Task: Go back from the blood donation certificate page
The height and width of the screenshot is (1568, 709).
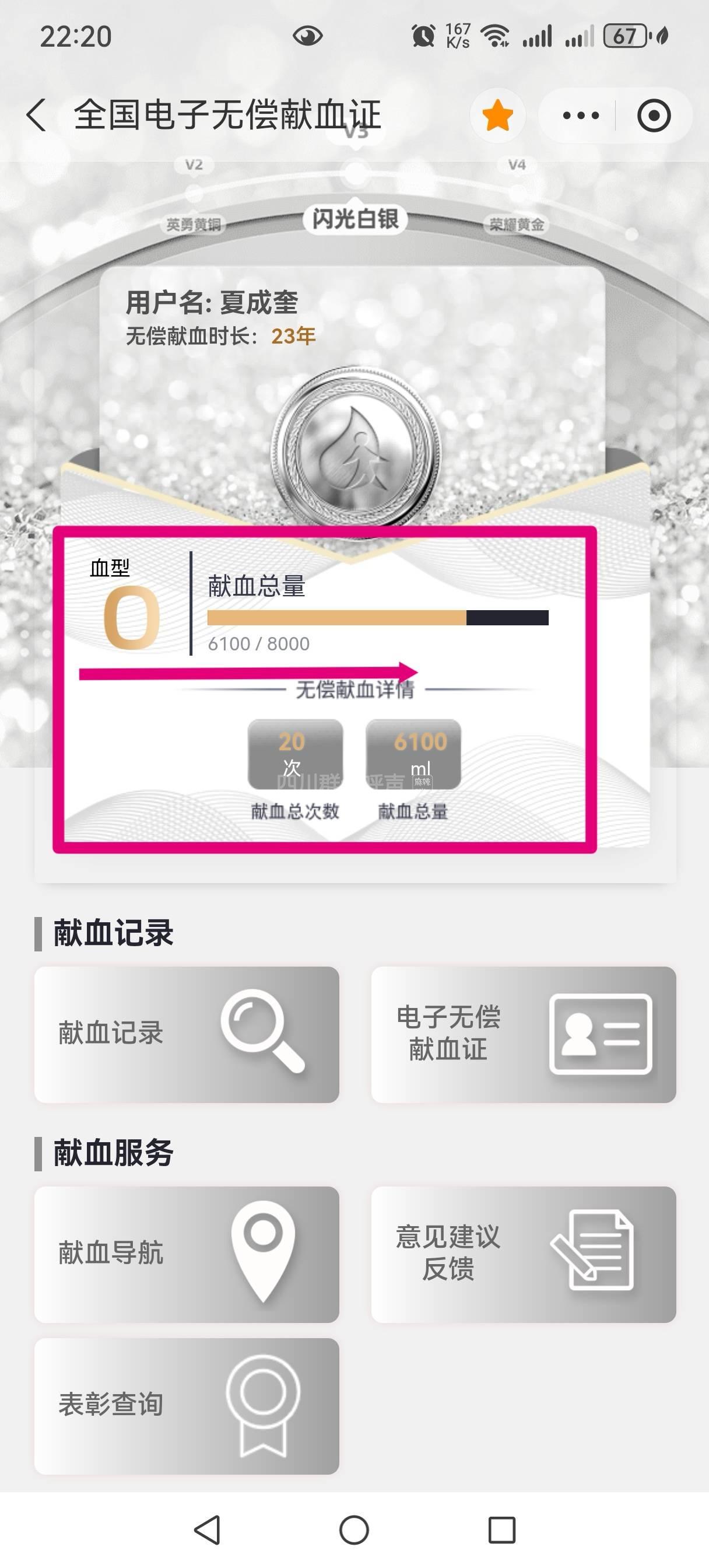Action: 37,115
